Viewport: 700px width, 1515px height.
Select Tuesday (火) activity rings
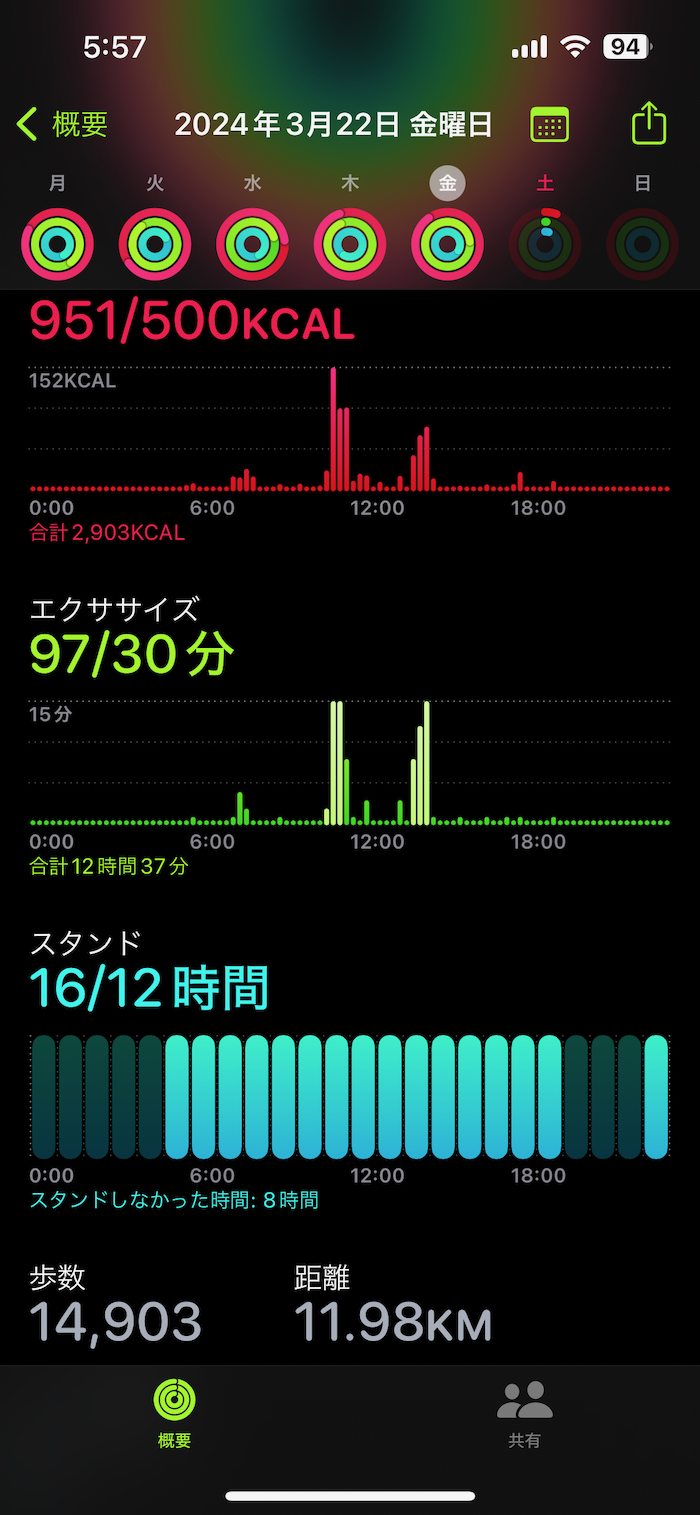pyautogui.click(x=155, y=244)
